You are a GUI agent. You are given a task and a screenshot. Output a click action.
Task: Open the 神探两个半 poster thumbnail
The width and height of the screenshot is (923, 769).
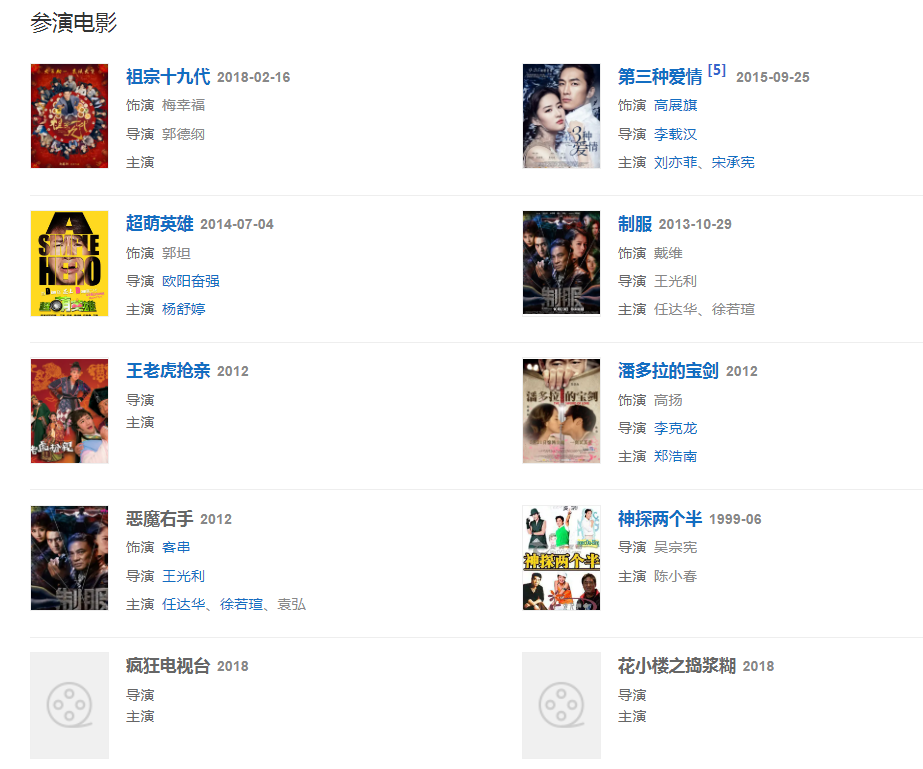click(x=561, y=558)
